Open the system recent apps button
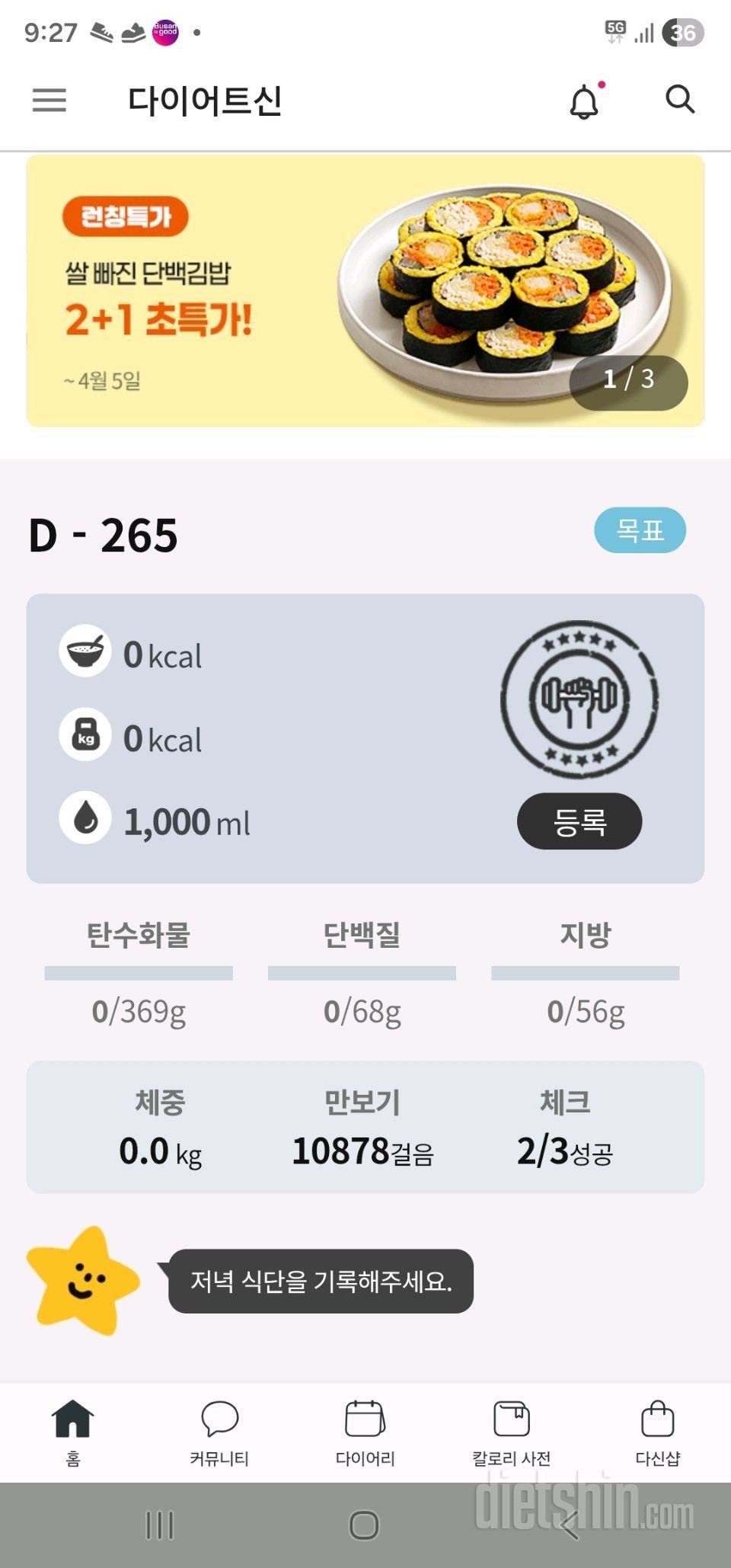 [x=160, y=1525]
